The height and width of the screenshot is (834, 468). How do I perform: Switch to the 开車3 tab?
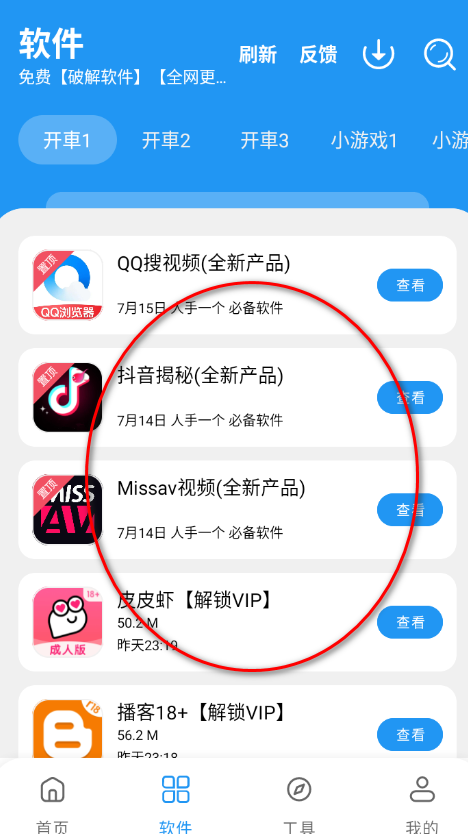(264, 140)
